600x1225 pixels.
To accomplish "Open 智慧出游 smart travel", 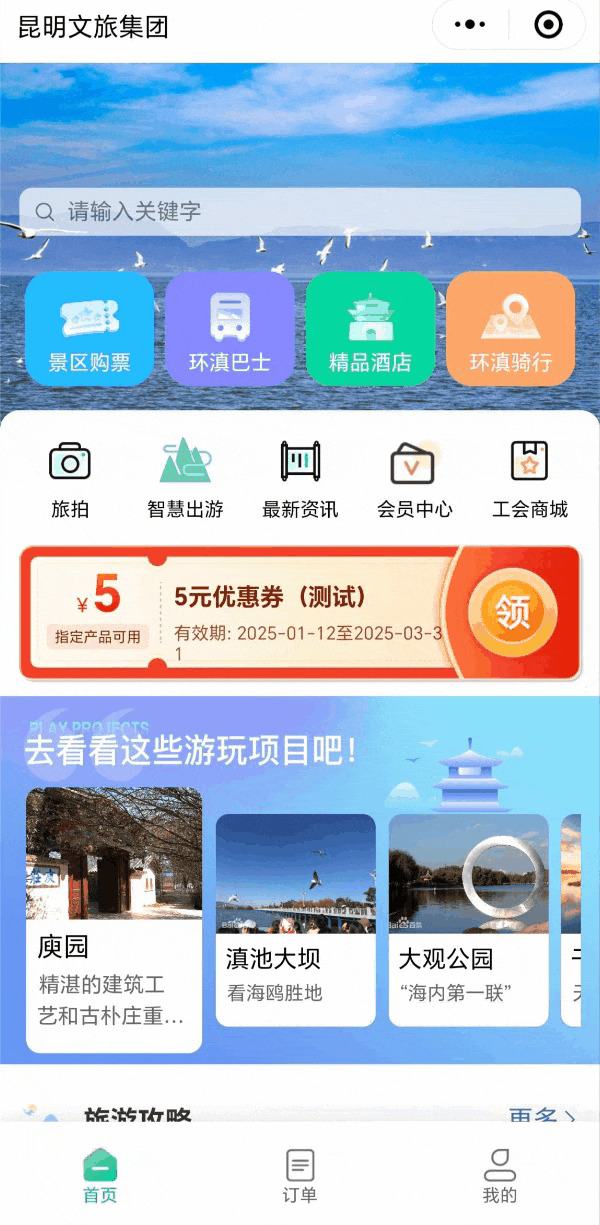I will [185, 479].
